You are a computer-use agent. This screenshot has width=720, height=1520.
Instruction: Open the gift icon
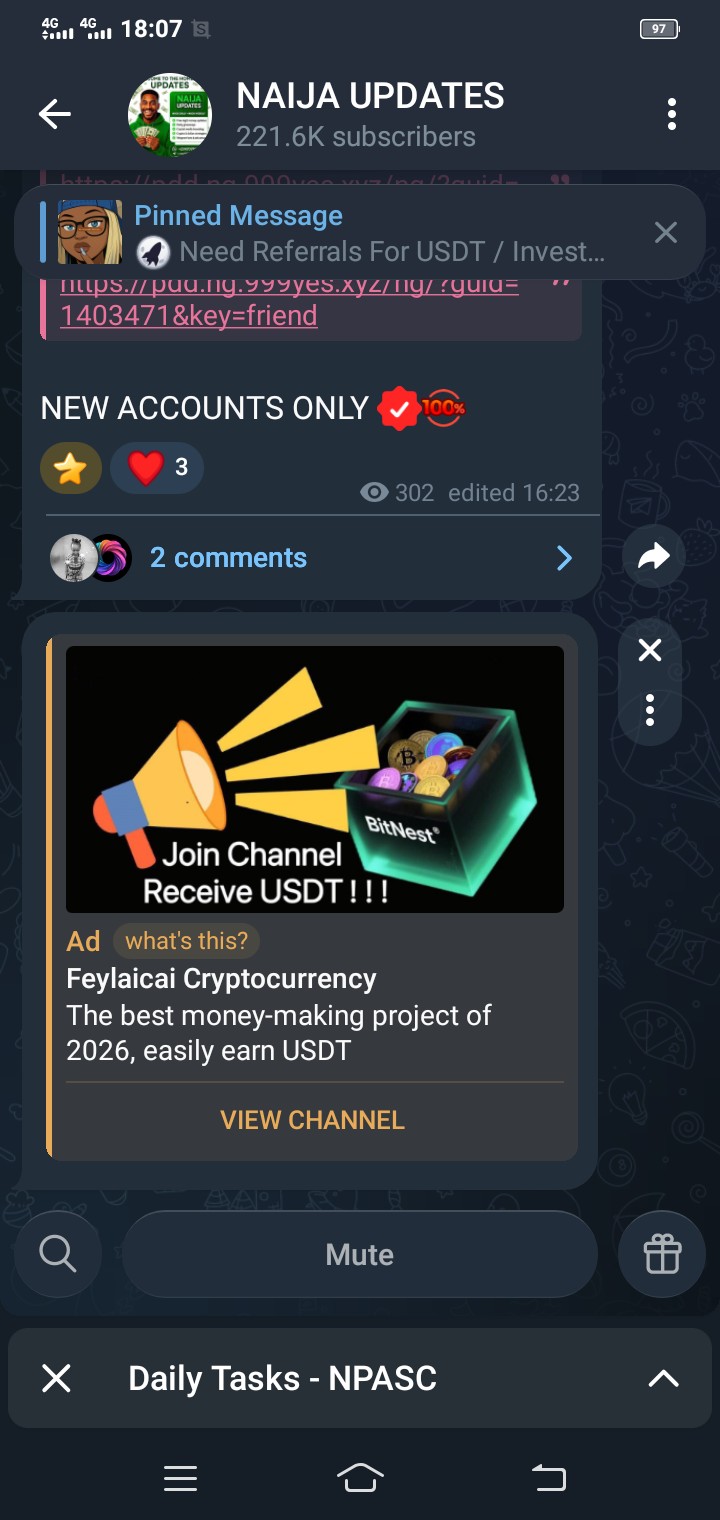pyautogui.click(x=662, y=1254)
